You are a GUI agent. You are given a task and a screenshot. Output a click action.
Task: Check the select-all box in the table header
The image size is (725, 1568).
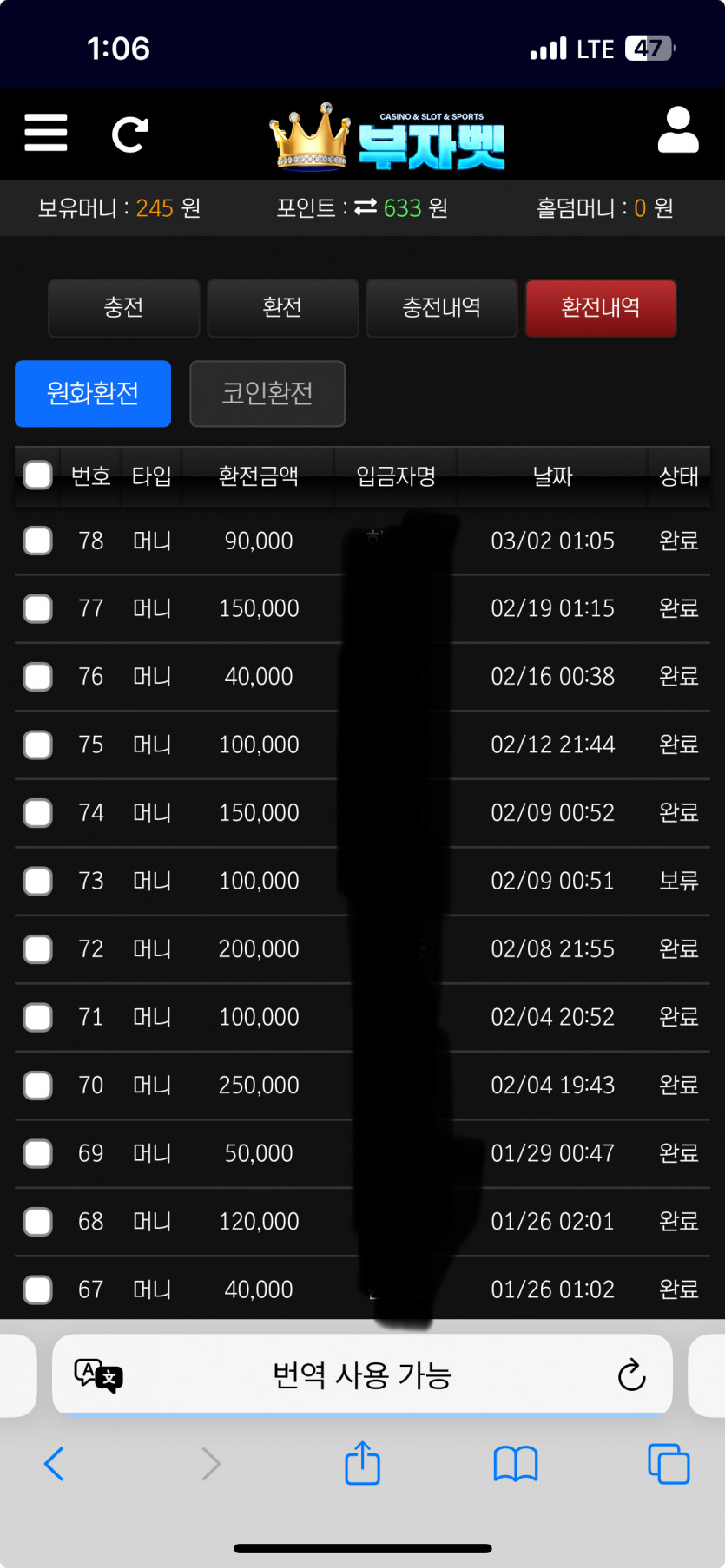click(38, 475)
